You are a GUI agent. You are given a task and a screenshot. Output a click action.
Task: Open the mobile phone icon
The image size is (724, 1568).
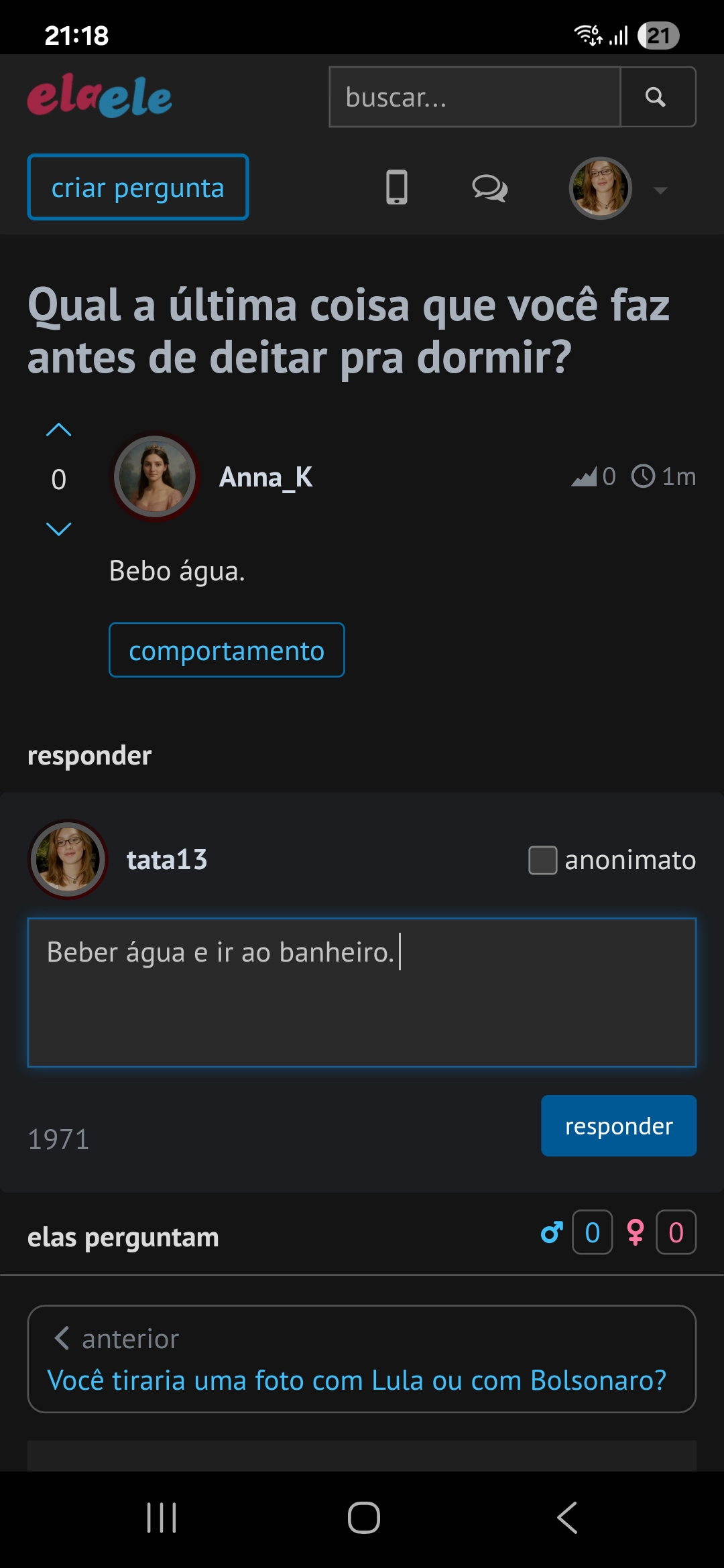(x=397, y=188)
